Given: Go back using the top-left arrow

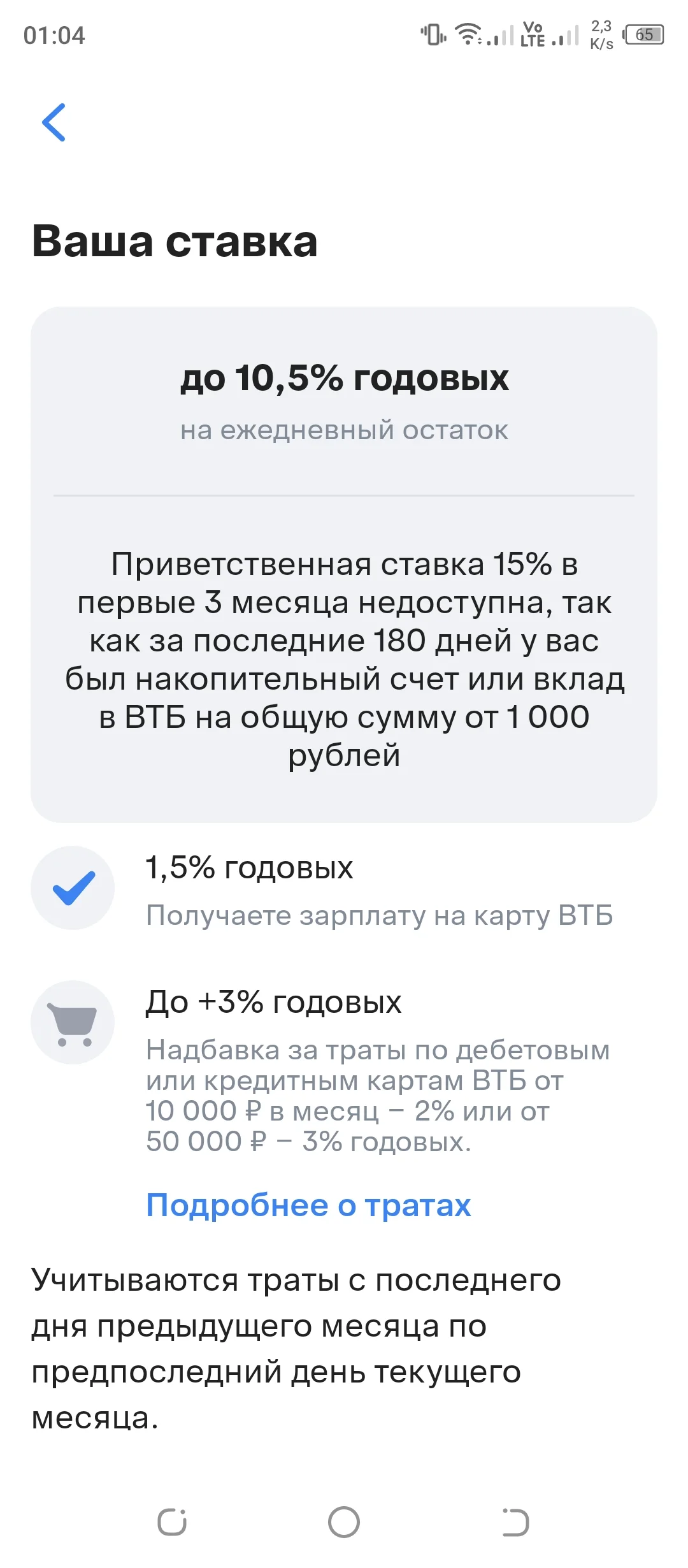Looking at the screenshot, I should click(x=54, y=122).
